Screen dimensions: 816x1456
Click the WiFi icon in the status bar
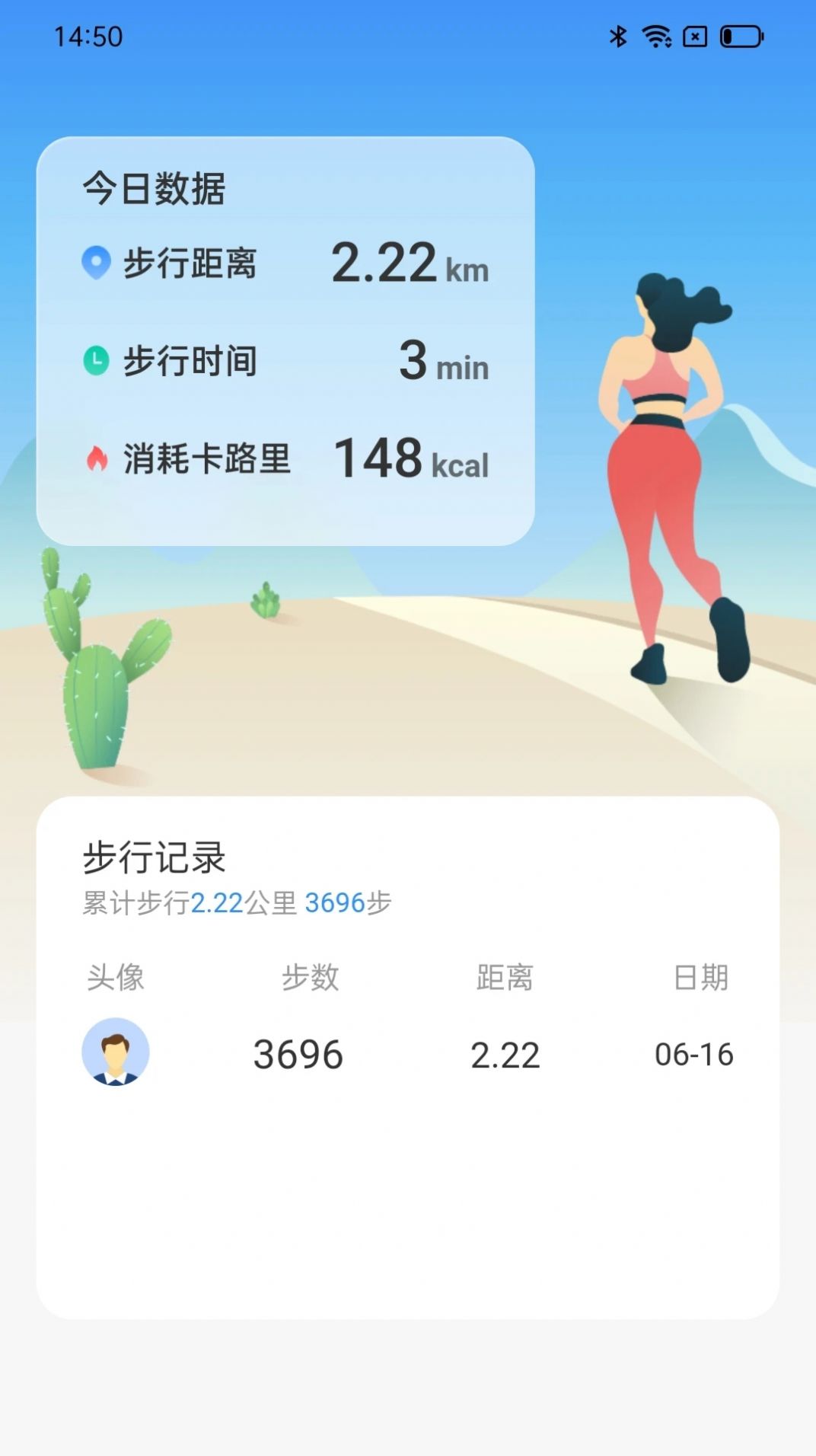click(655, 34)
